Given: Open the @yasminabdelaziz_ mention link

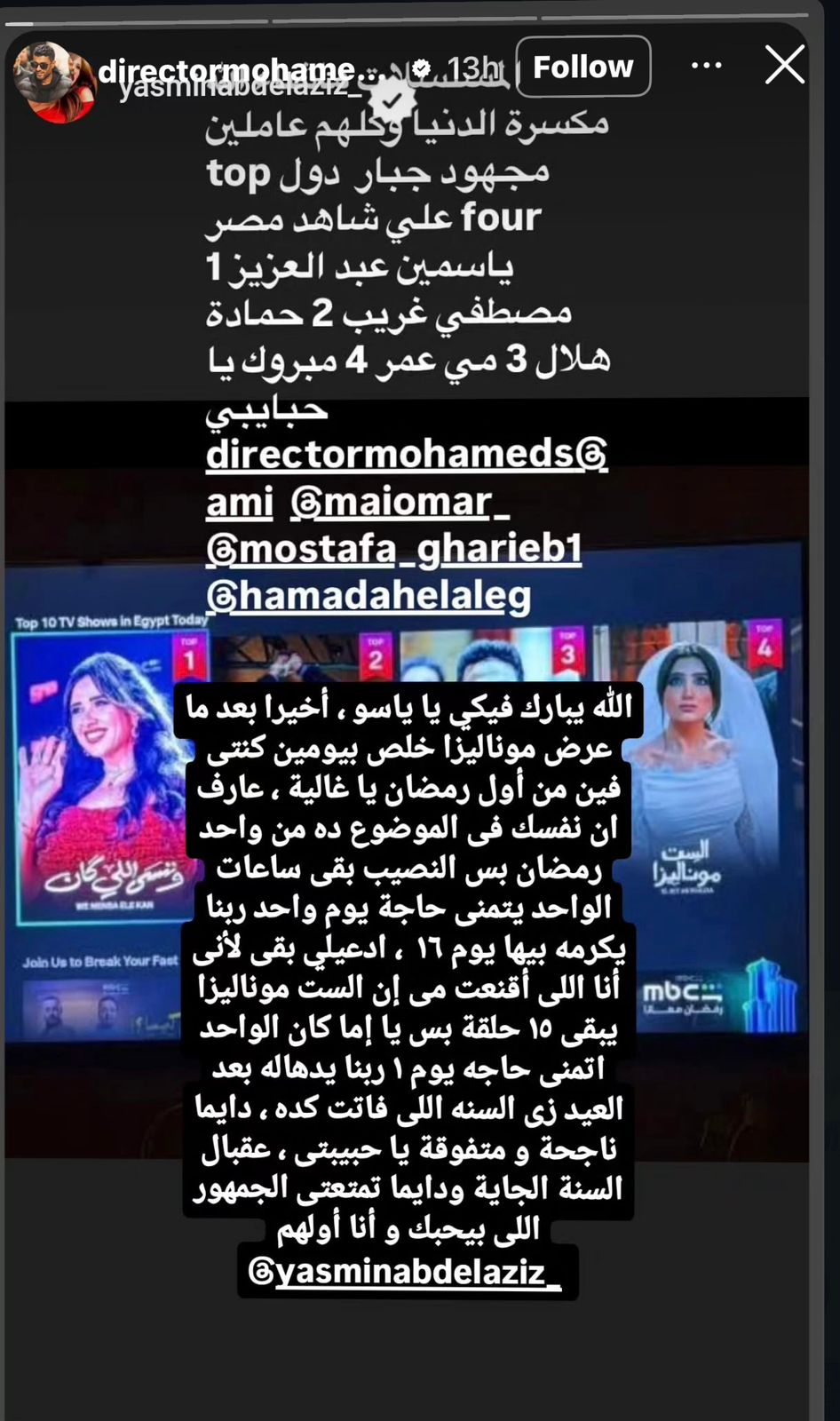Looking at the screenshot, I should (x=404, y=1272).
